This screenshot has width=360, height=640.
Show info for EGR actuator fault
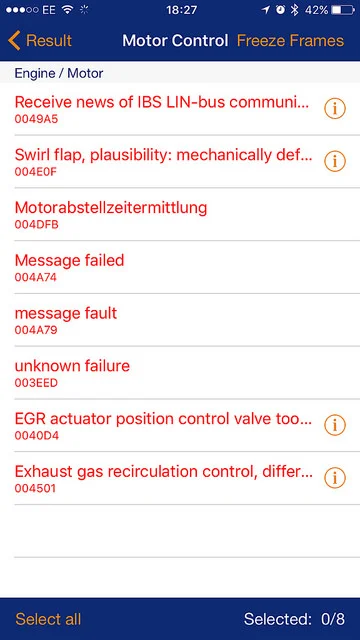[x=335, y=425]
